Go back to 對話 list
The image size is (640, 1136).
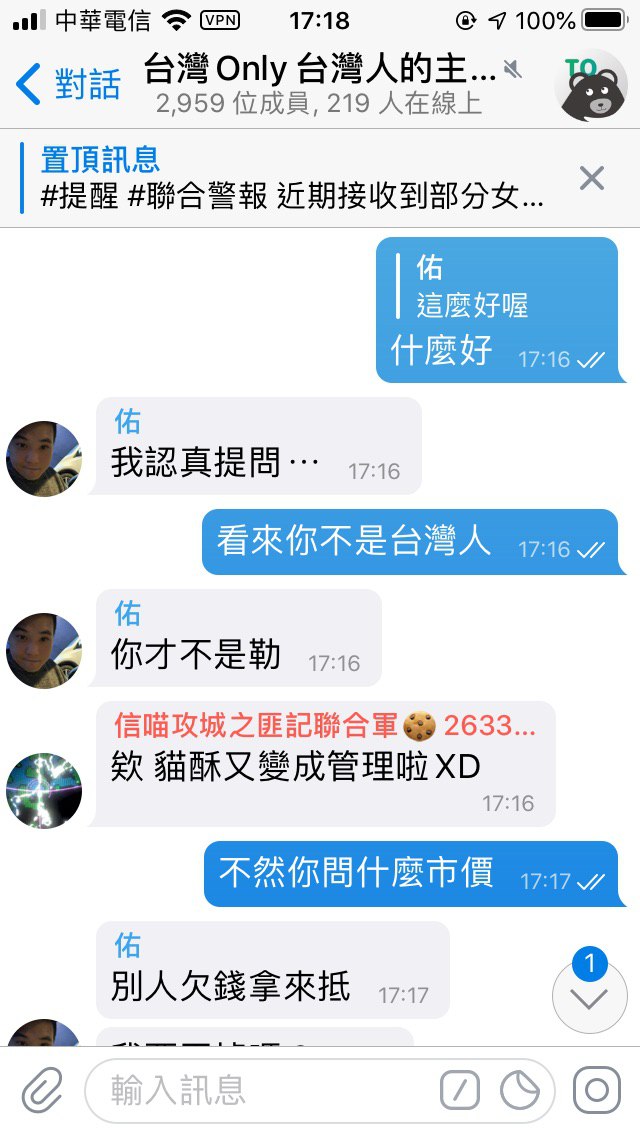point(68,84)
